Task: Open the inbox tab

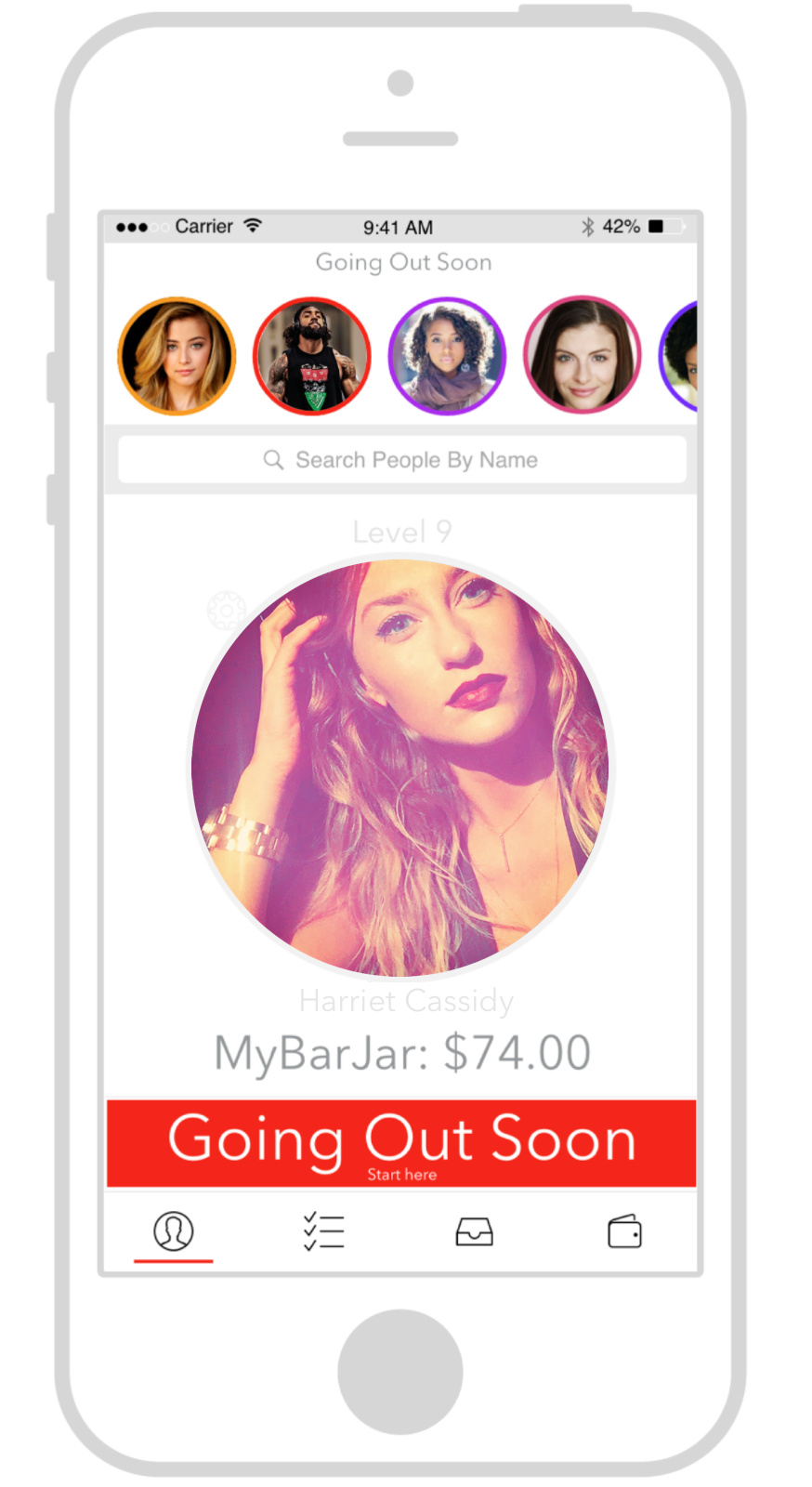Action: point(474,1232)
